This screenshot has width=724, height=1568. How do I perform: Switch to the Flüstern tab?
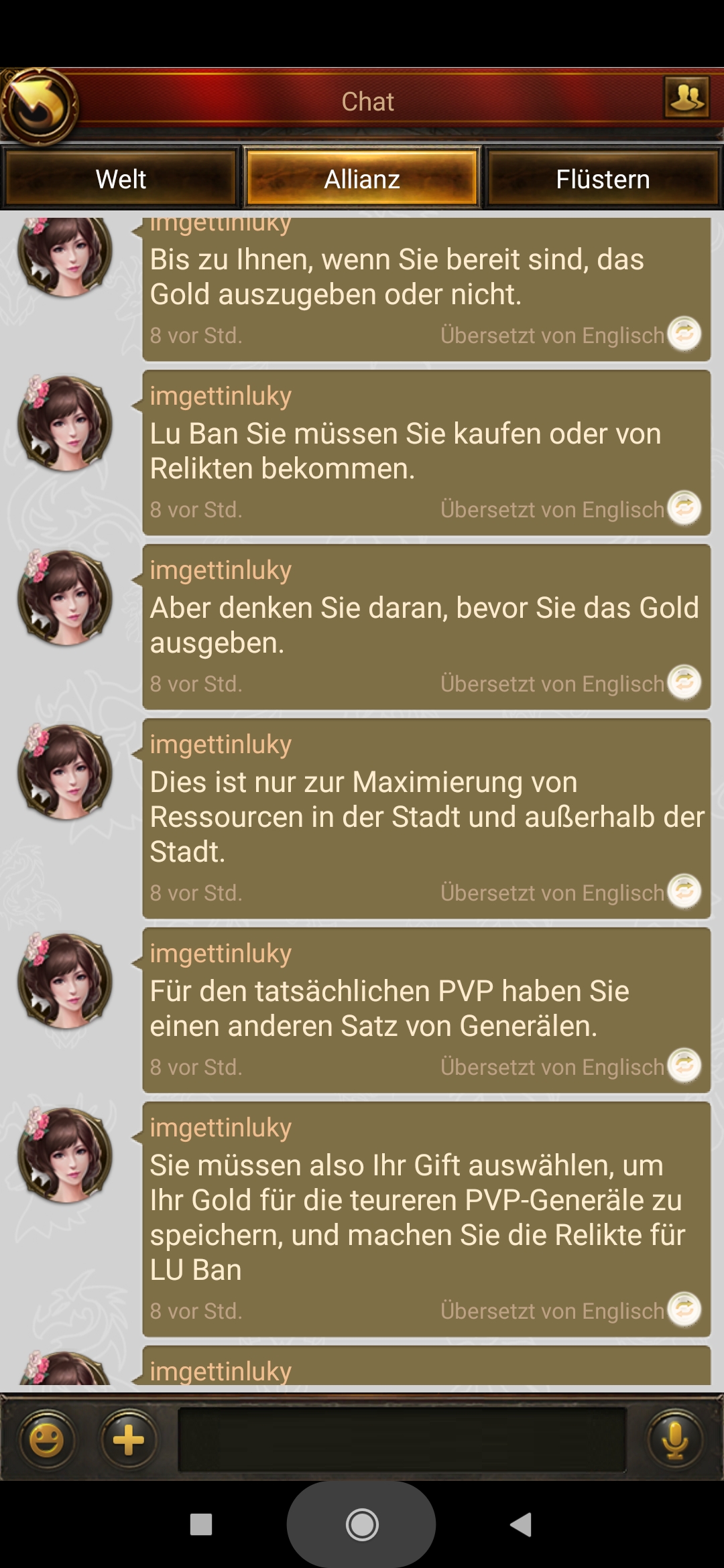point(602,179)
